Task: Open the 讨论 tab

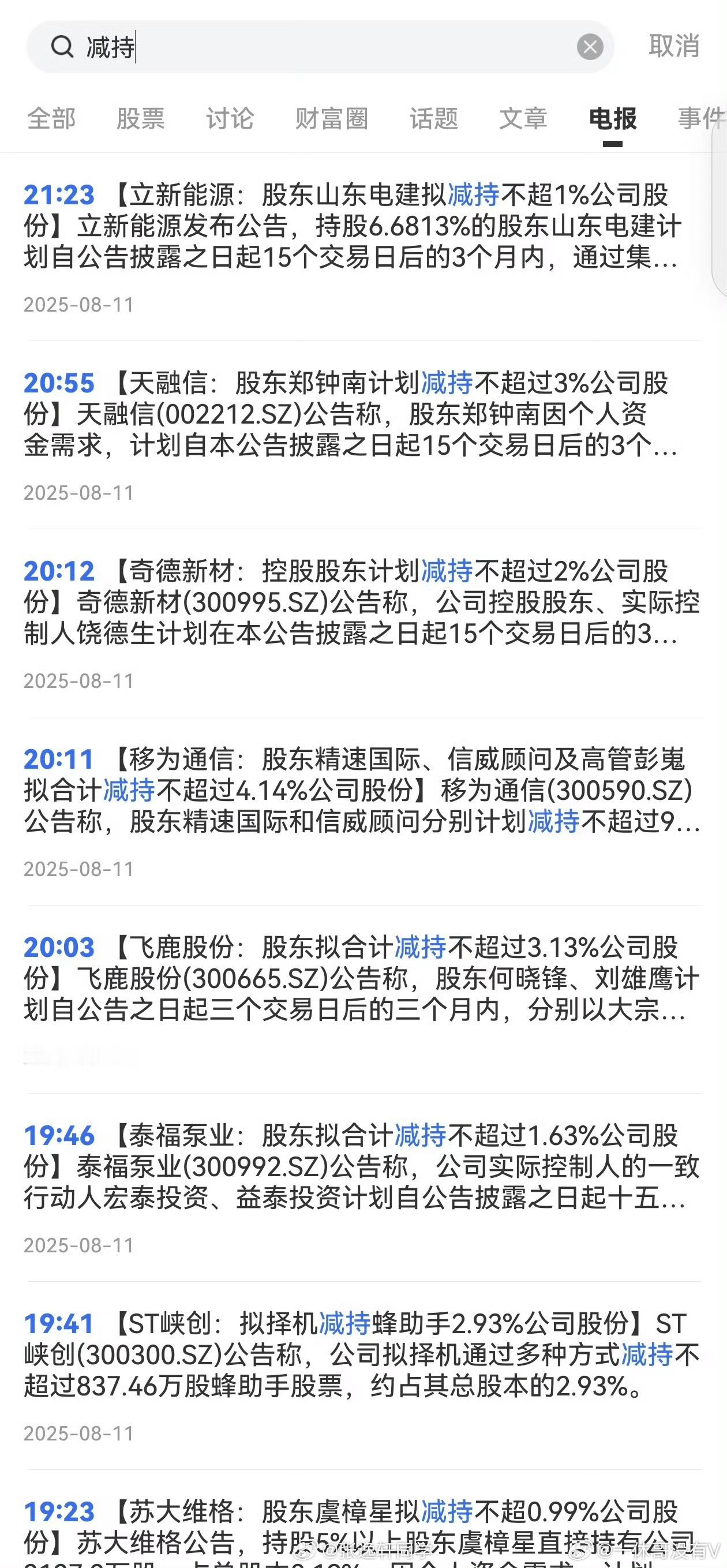Action: tap(230, 118)
